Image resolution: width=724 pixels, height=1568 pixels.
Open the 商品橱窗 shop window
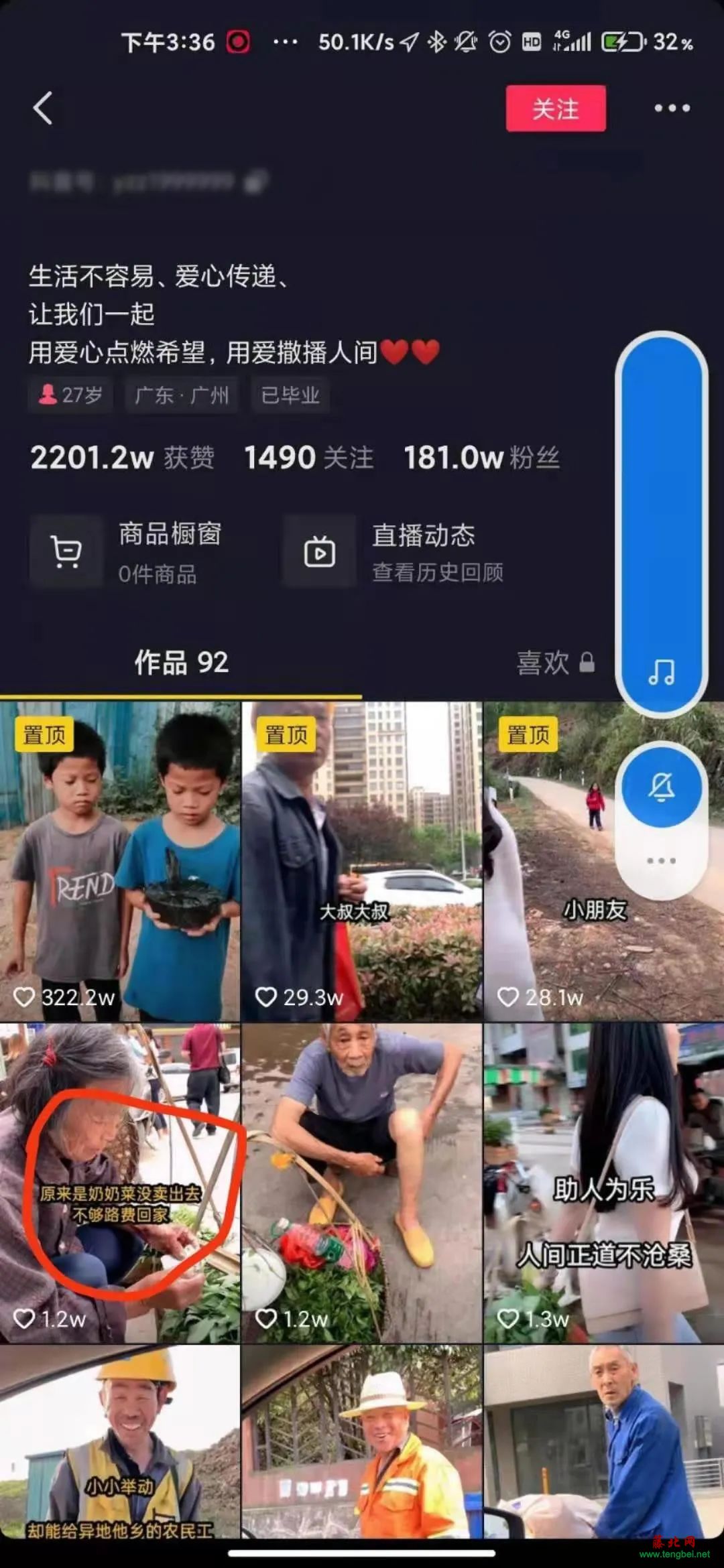tap(127, 552)
